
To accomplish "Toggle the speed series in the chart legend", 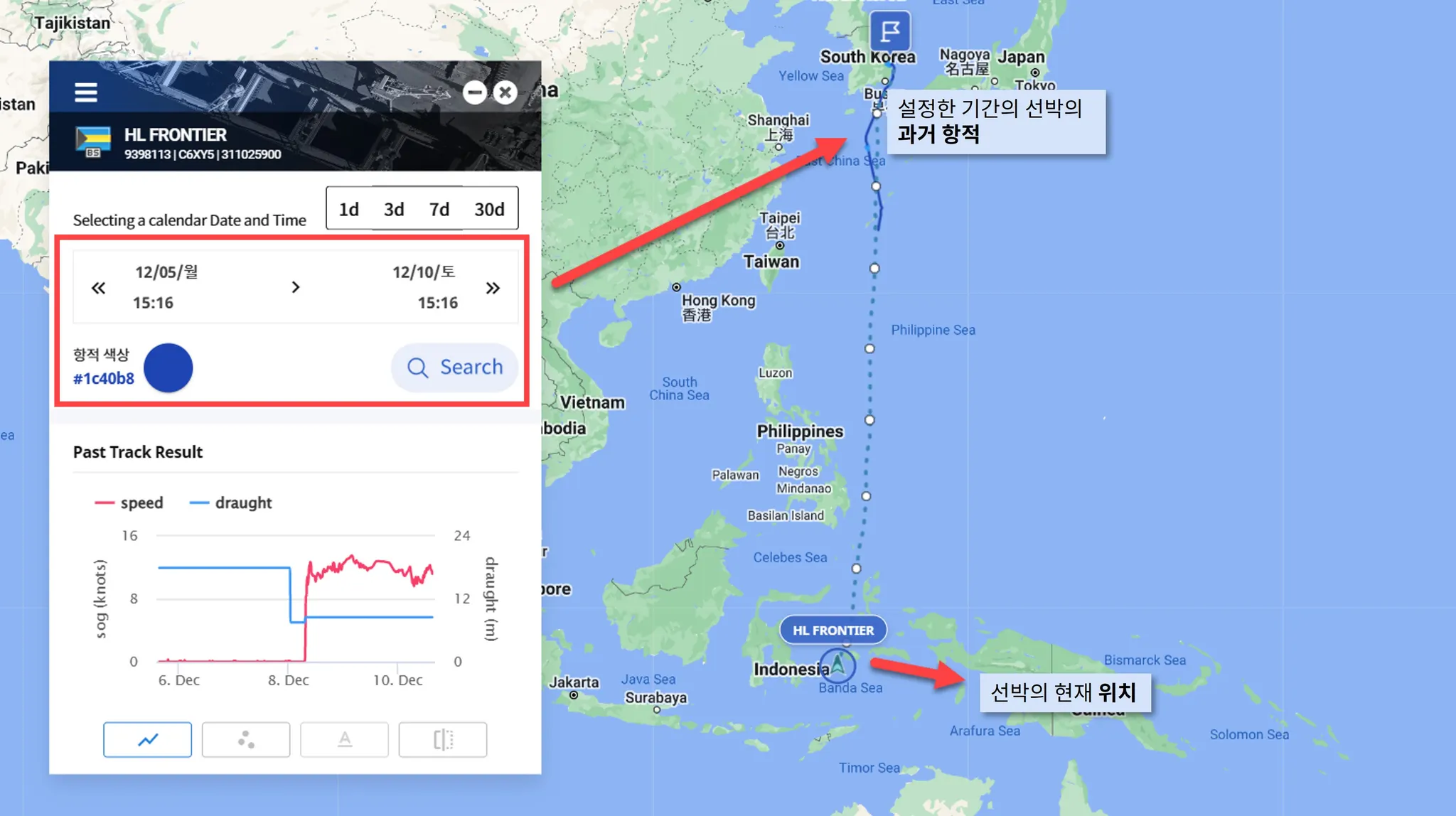I will [130, 503].
